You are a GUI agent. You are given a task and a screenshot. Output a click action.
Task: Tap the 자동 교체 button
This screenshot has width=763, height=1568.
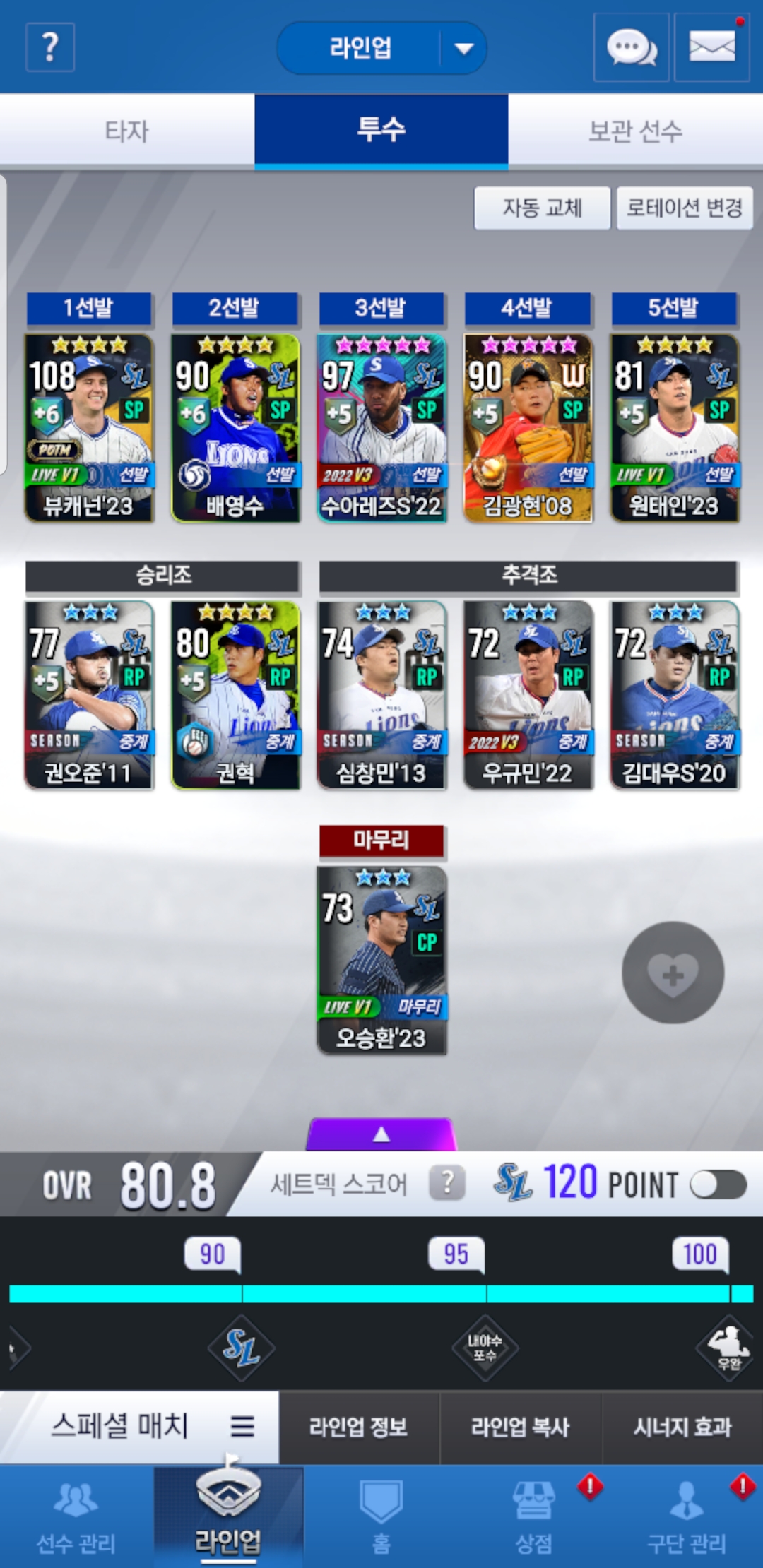pos(542,208)
